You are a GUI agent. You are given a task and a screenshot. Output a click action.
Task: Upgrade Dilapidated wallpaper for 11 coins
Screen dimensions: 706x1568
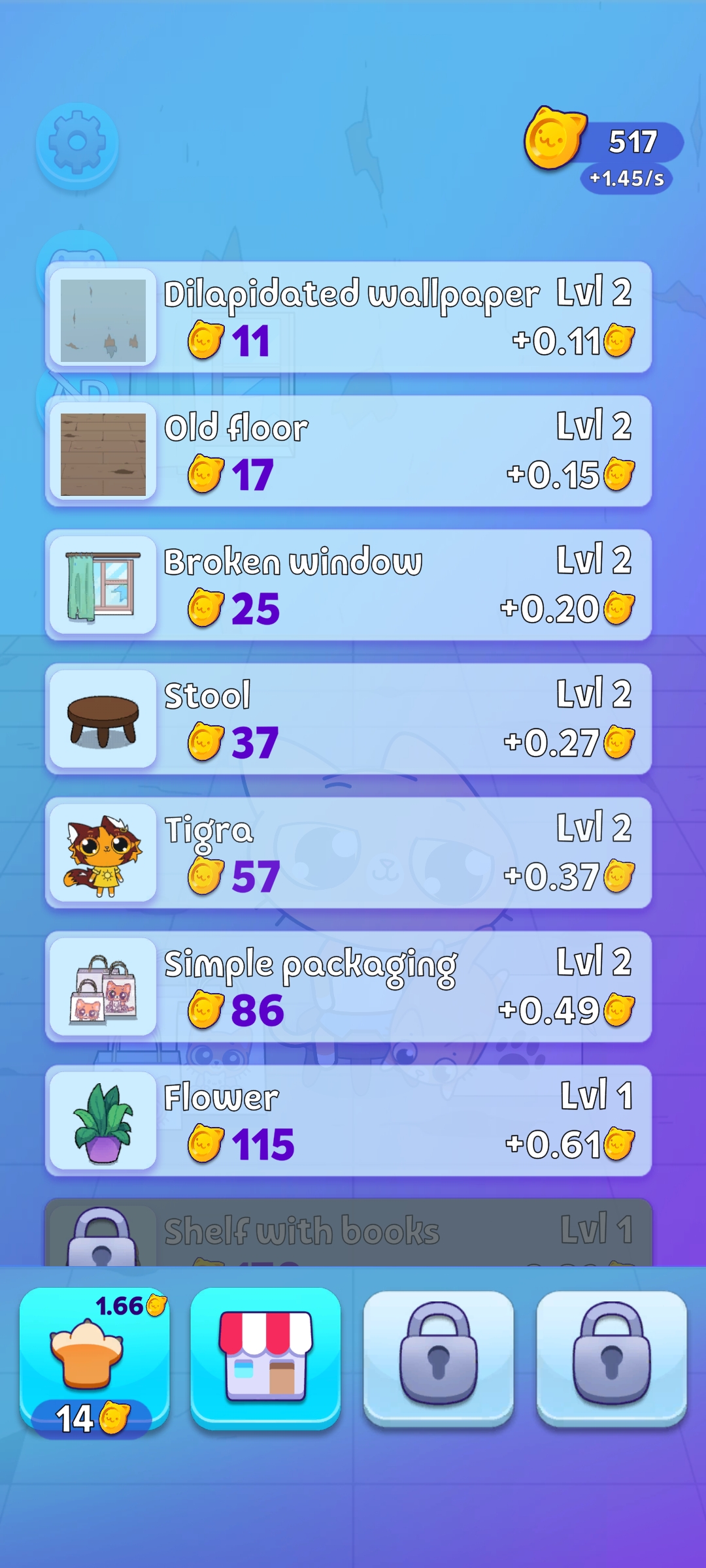(348, 318)
